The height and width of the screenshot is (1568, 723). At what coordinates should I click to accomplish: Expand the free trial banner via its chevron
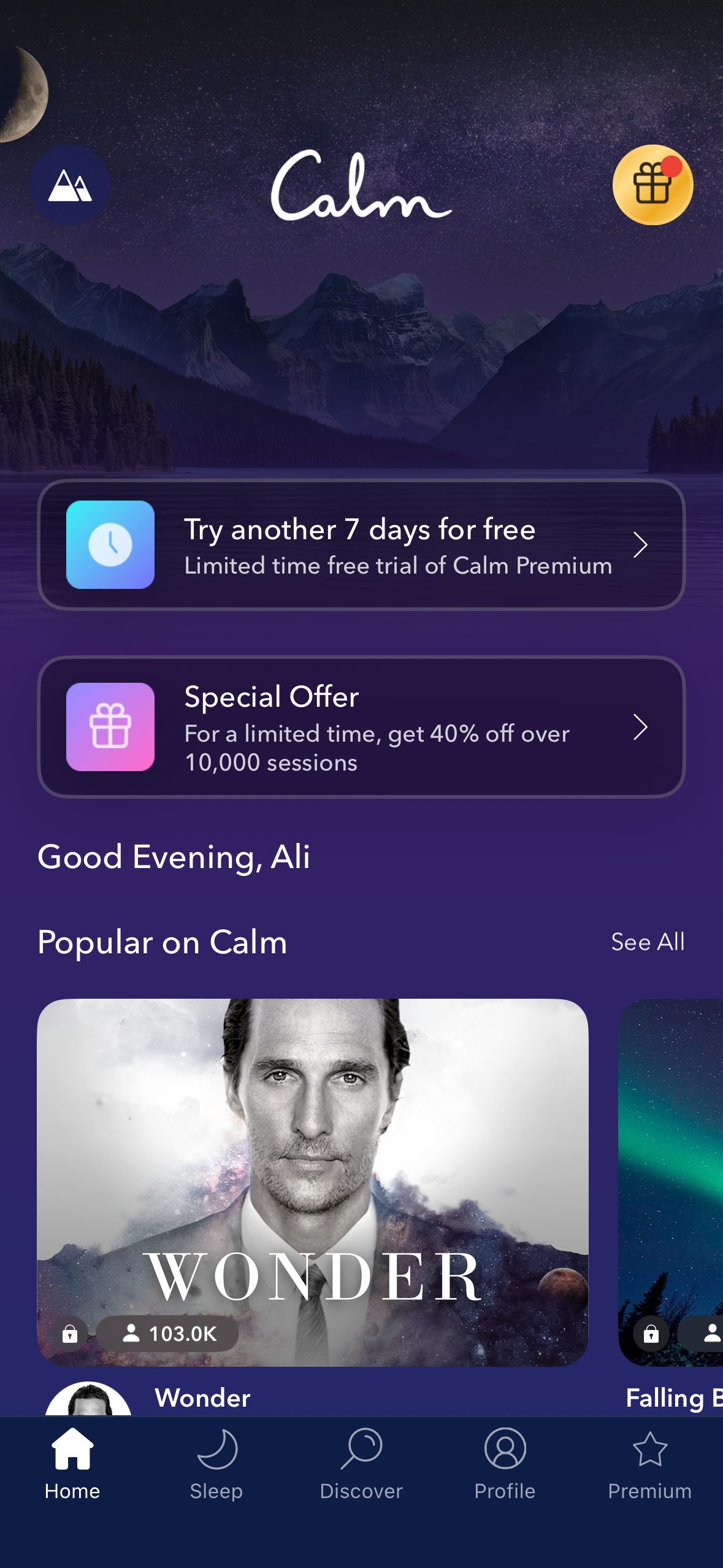pyautogui.click(x=642, y=545)
